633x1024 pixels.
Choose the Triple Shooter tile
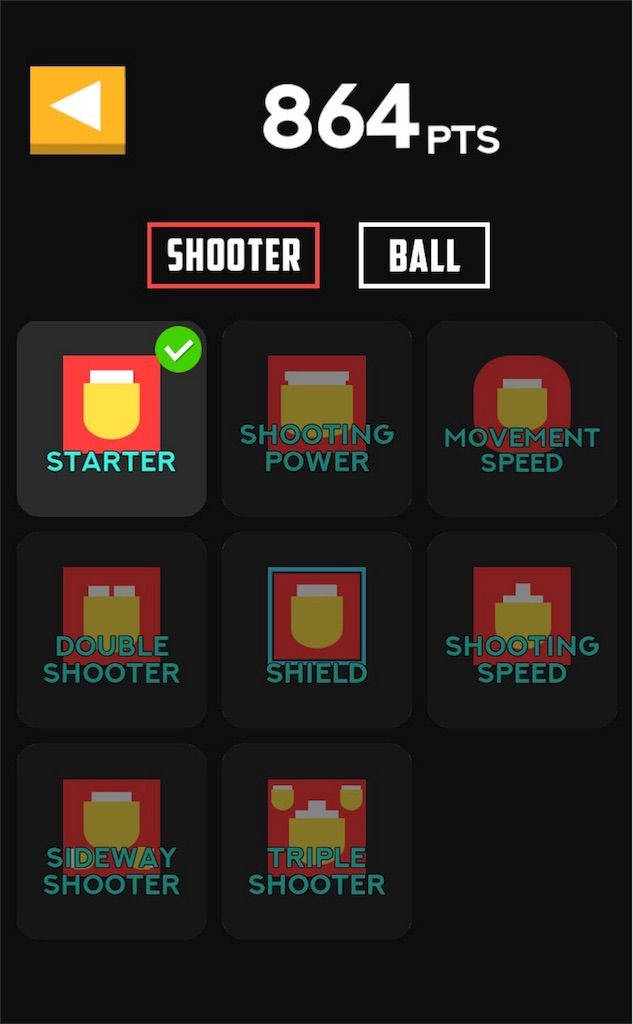pyautogui.click(x=317, y=840)
